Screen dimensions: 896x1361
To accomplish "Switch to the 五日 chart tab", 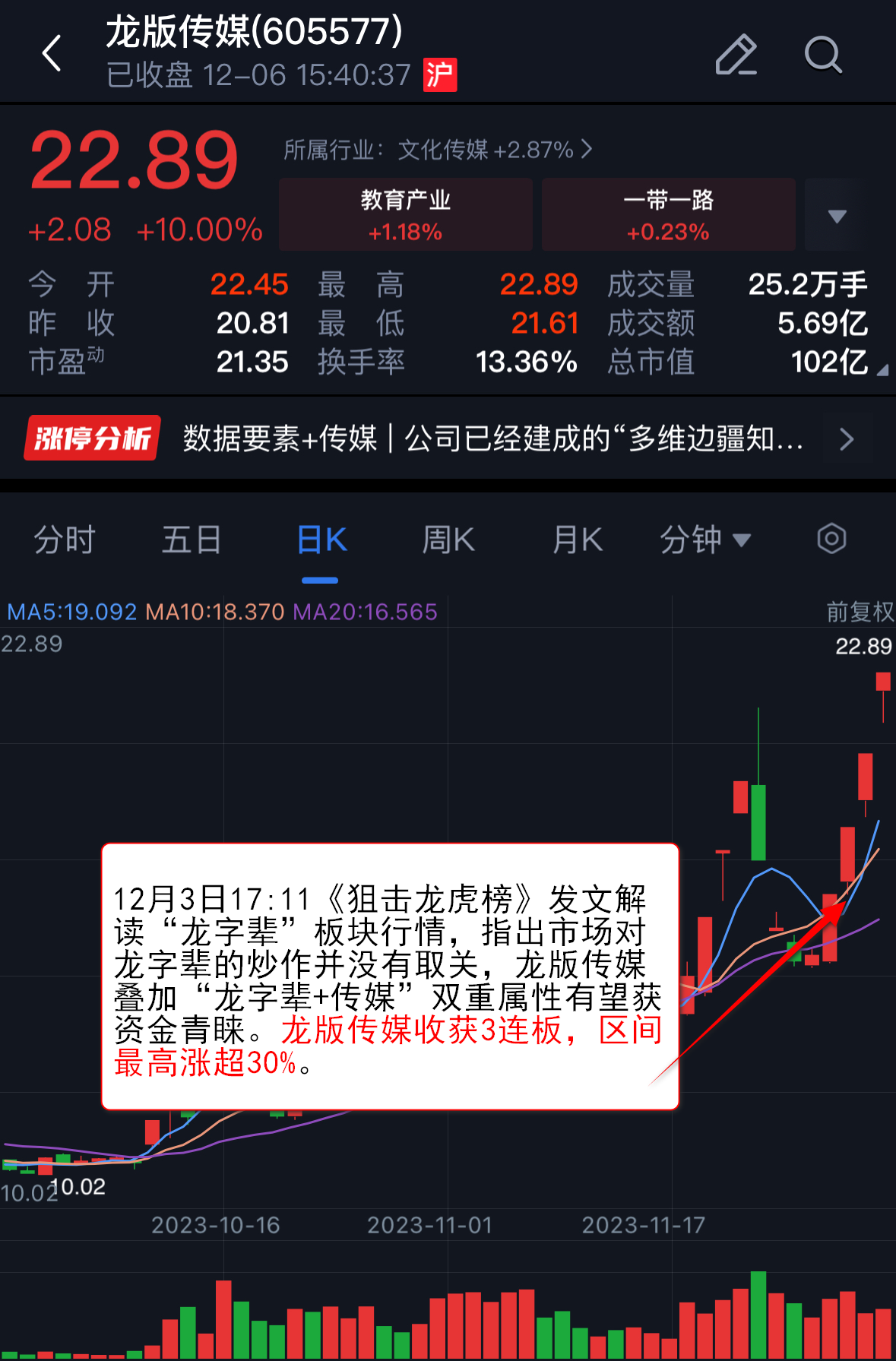I will tap(192, 540).
